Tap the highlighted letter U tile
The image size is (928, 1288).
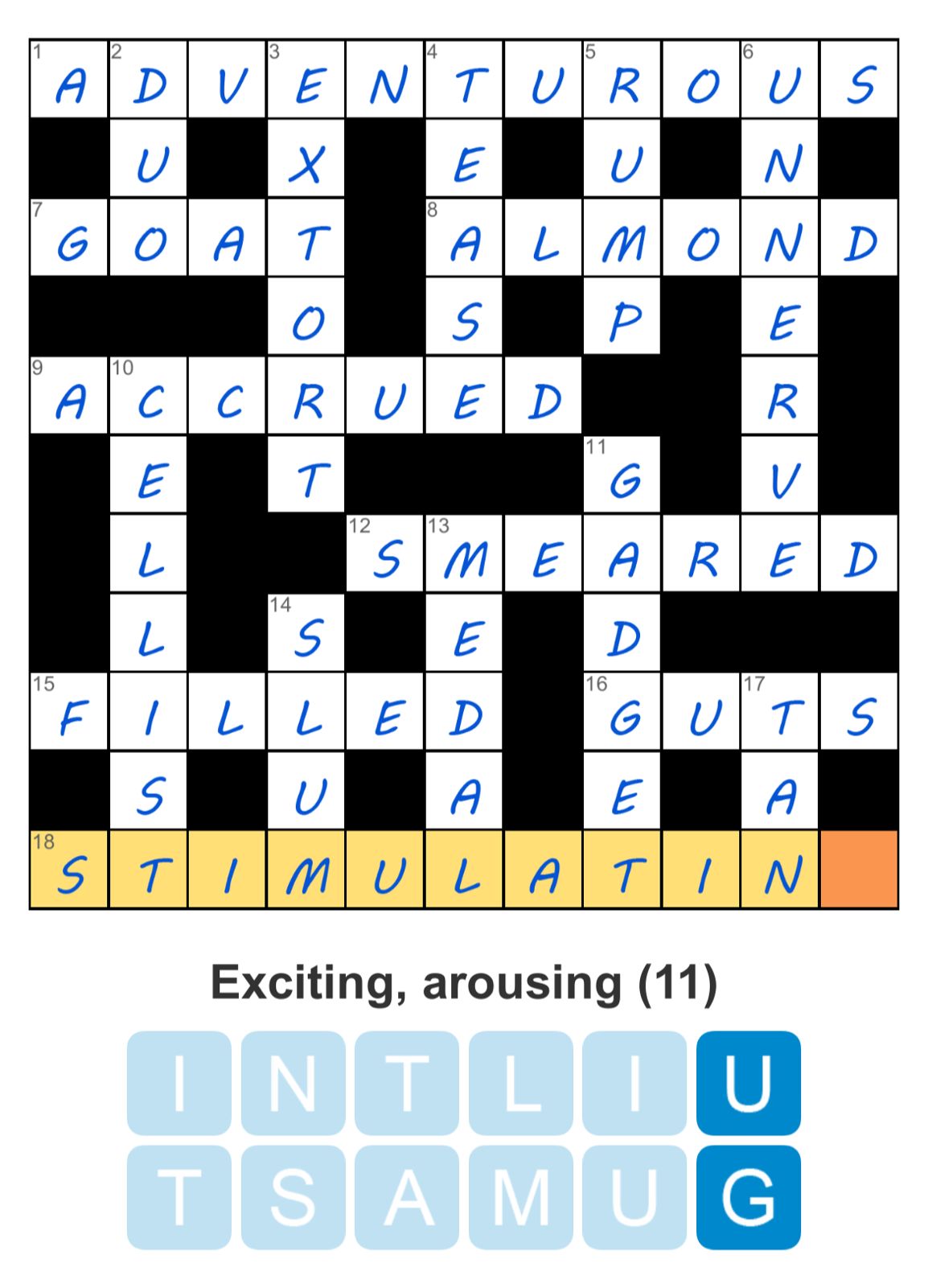point(748,1082)
